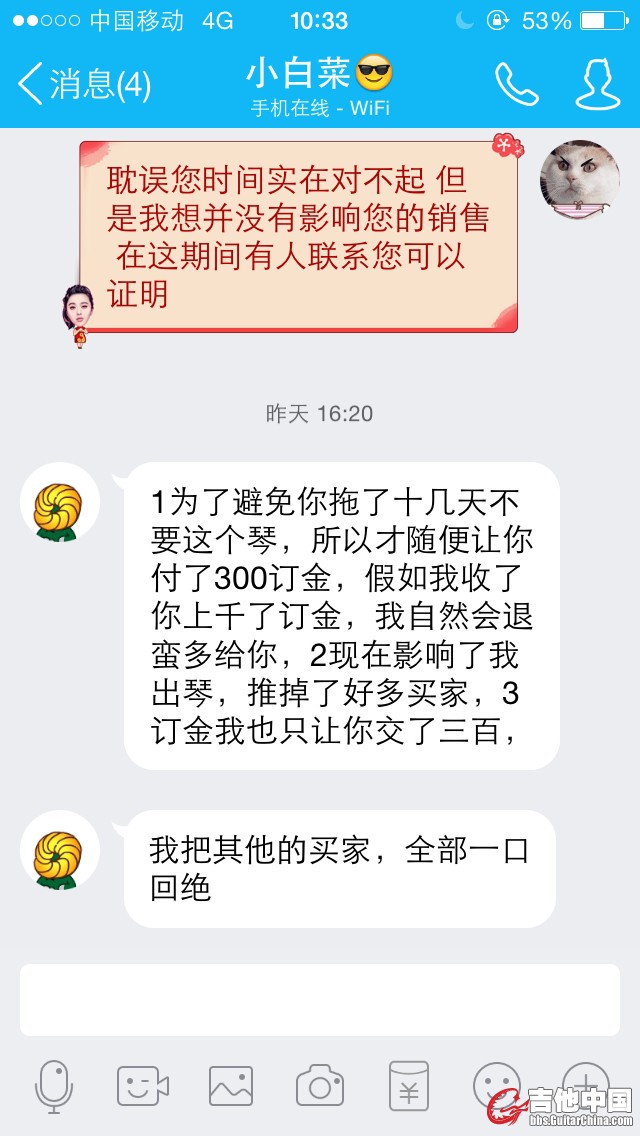Tap the flower avatar beside 订金 message
The height and width of the screenshot is (1136, 640).
pyautogui.click(x=60, y=503)
